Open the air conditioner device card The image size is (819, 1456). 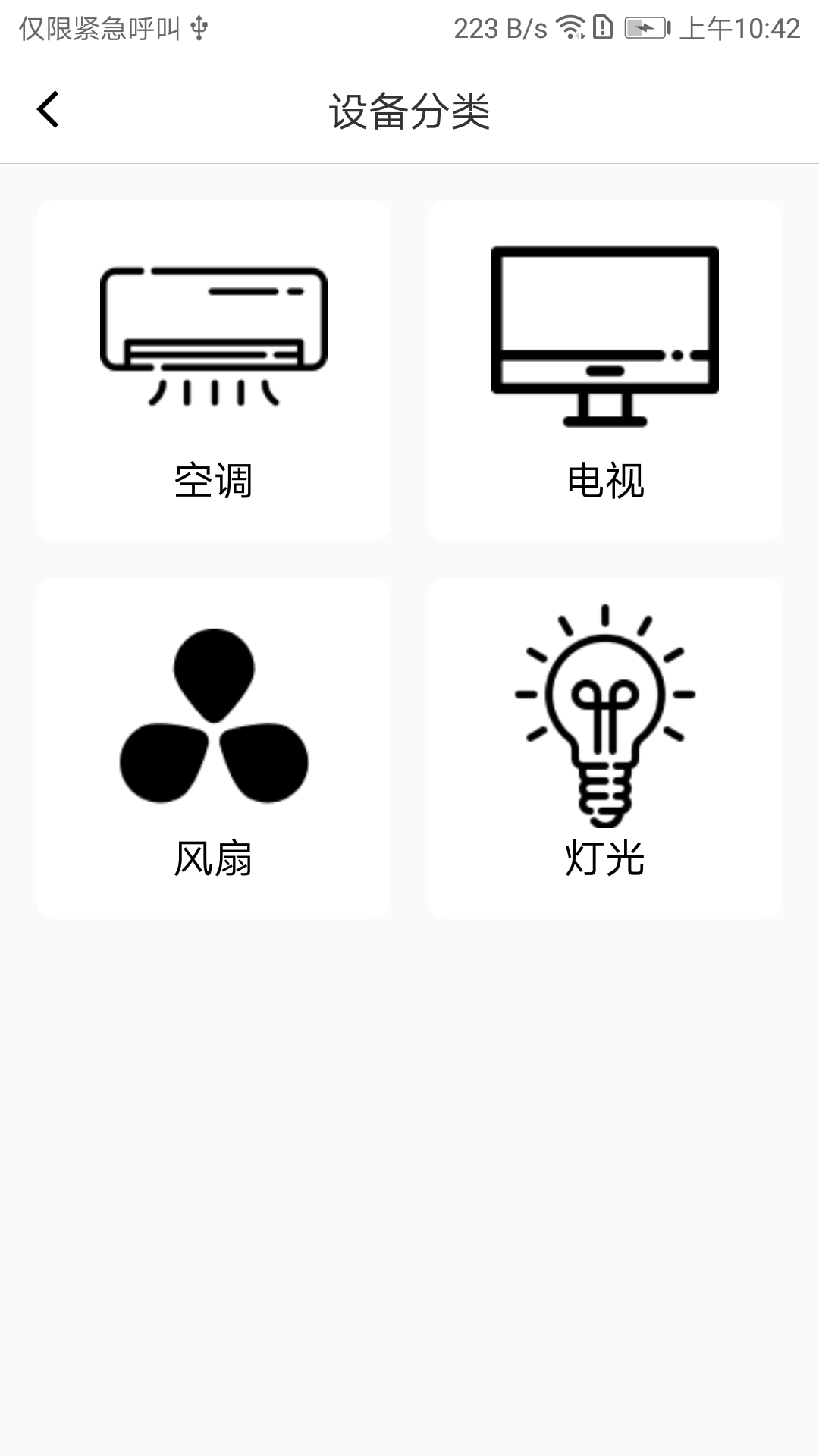coord(213,368)
